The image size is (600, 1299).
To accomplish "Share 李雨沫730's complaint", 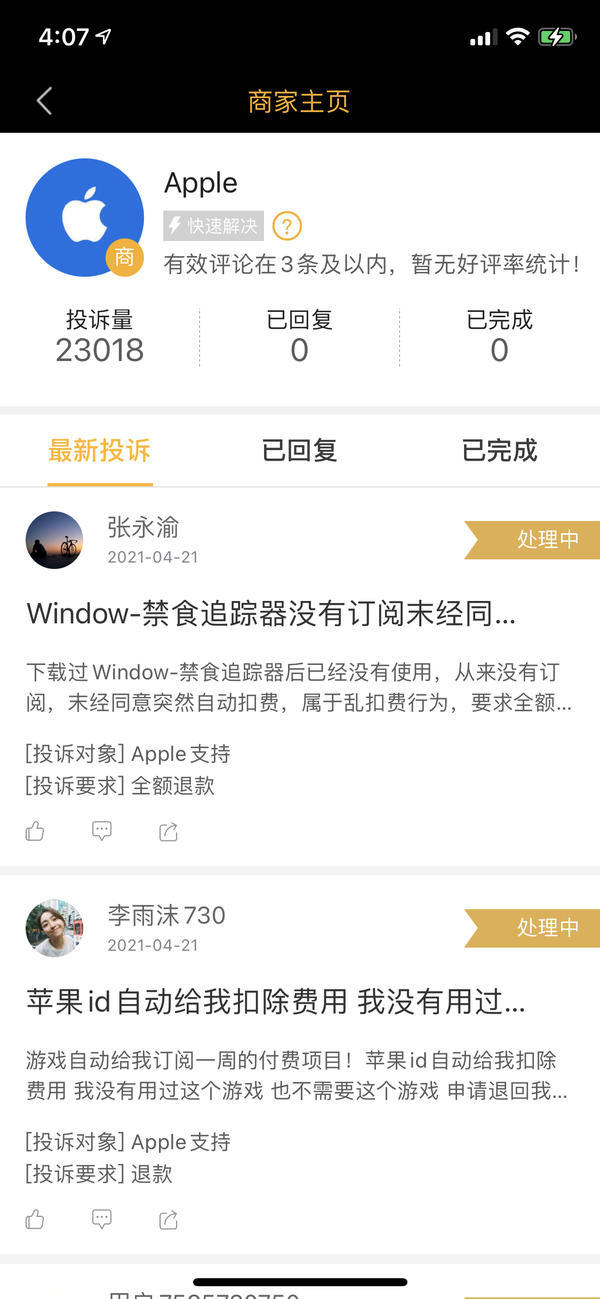I will point(169,1219).
